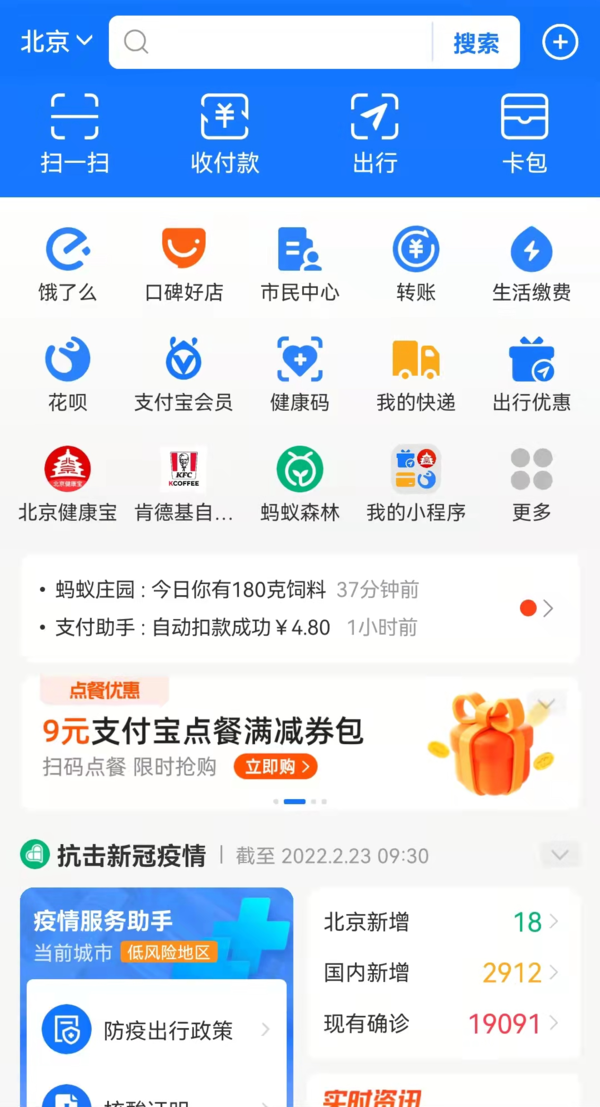Check 我的快递 parcels
This screenshot has width=600, height=1107.
pyautogui.click(x=416, y=374)
